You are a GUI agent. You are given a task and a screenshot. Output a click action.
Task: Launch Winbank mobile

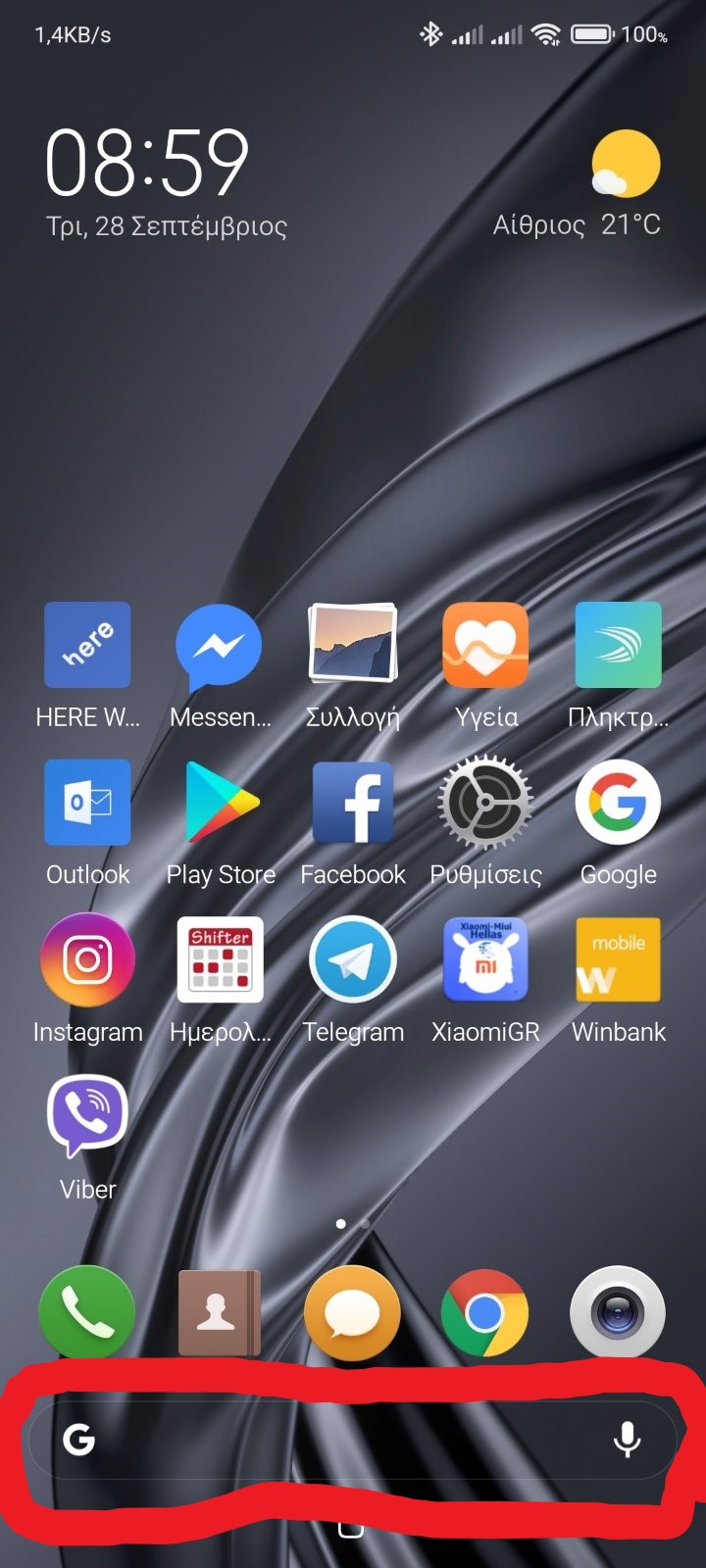[618, 959]
